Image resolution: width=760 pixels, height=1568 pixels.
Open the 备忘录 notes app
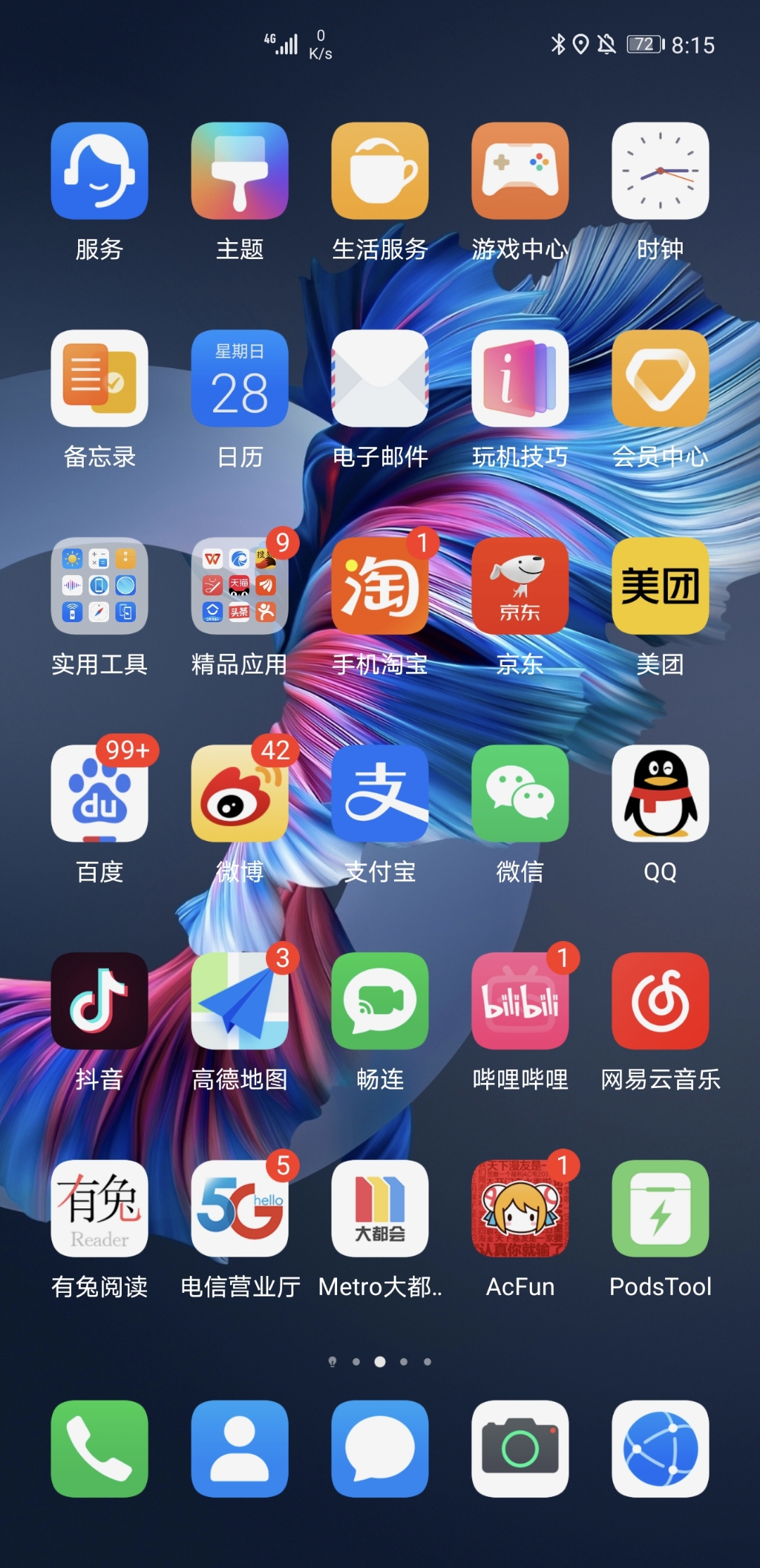99,379
